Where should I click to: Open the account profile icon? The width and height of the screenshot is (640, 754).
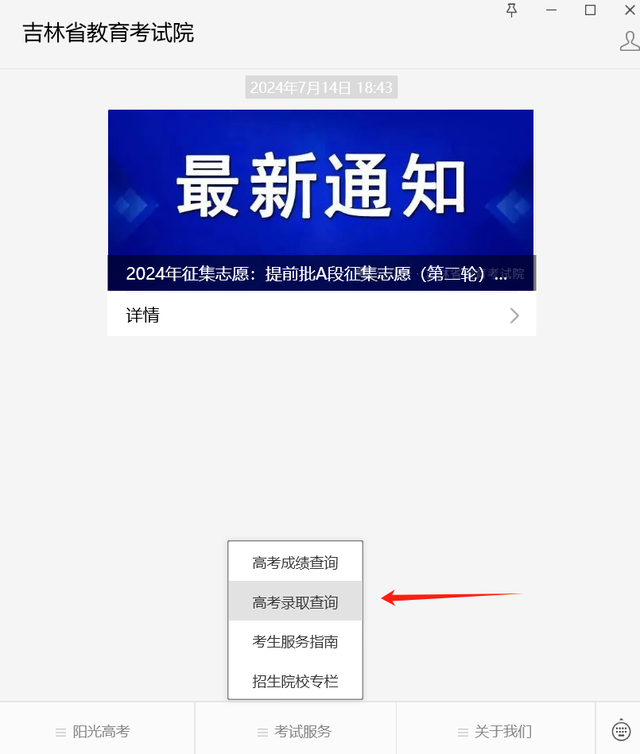[629, 41]
